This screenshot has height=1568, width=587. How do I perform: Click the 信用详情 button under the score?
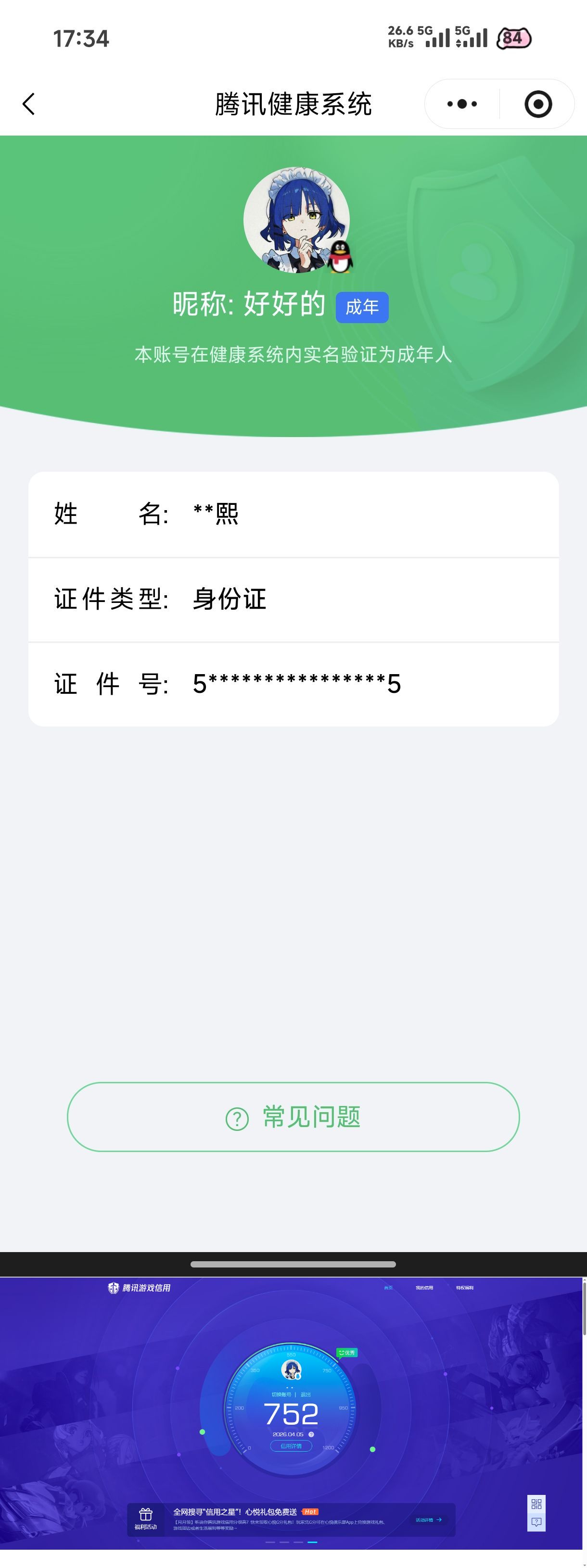(292, 1446)
